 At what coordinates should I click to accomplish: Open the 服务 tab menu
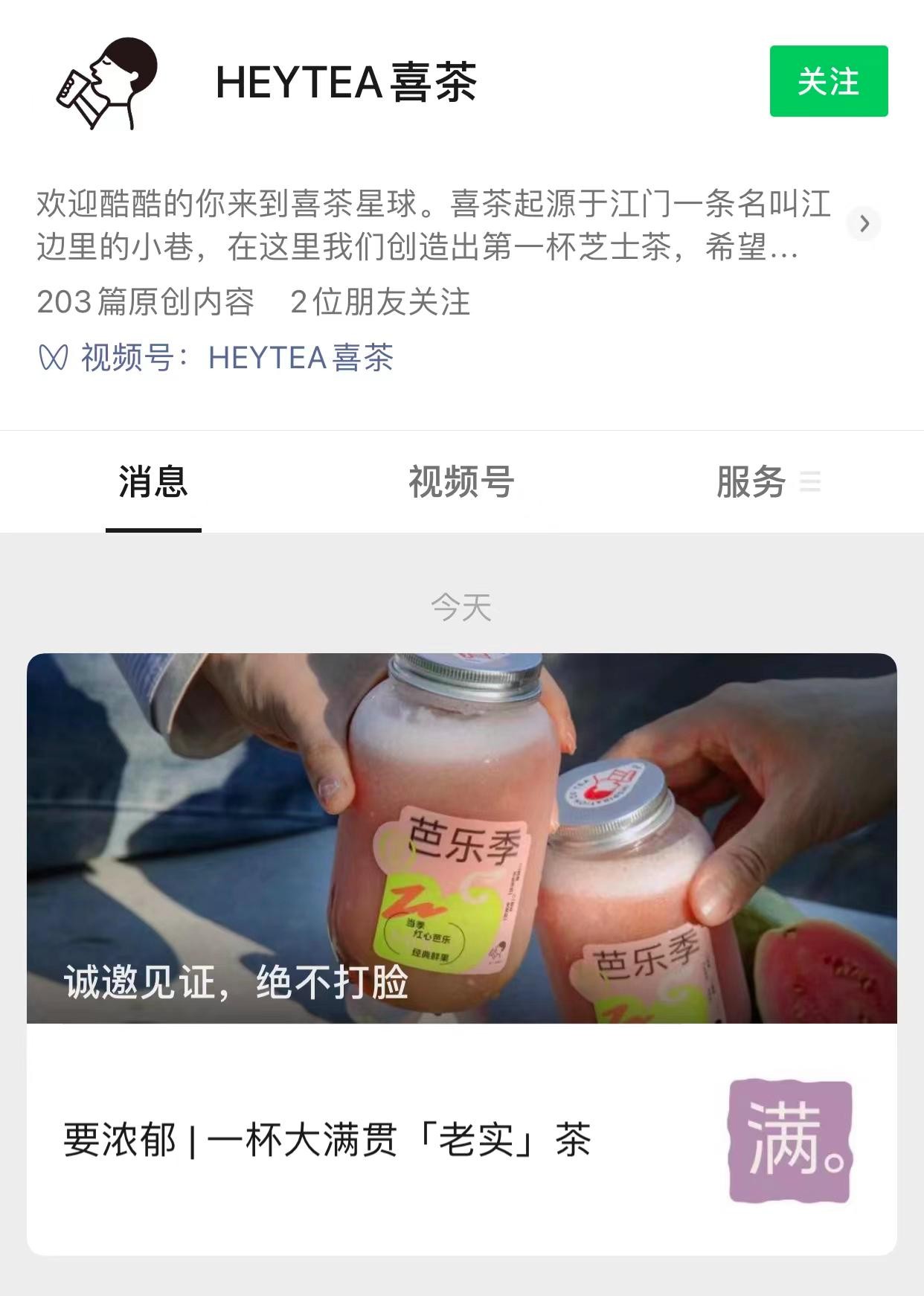point(766,482)
